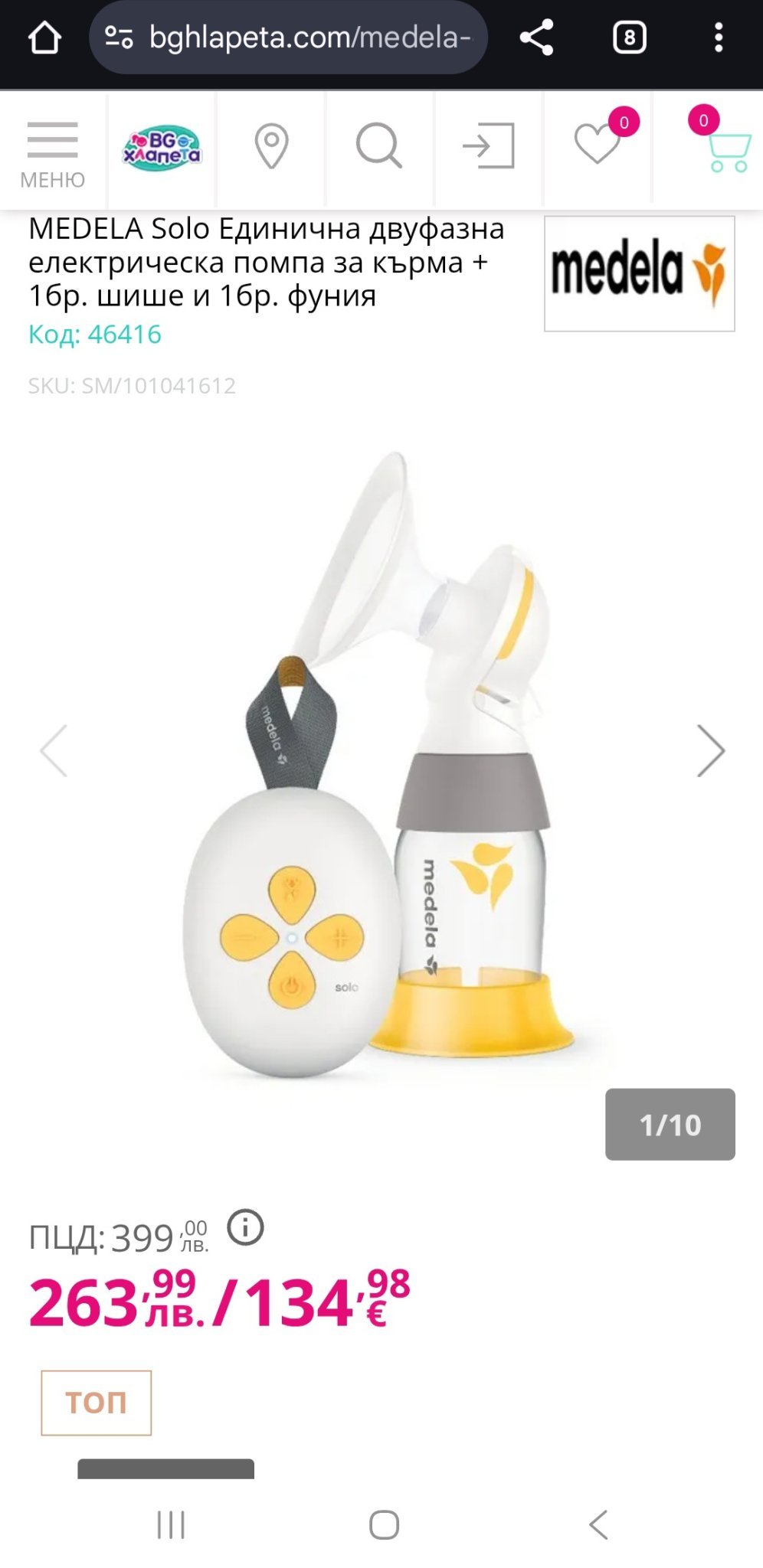Open the browser overflow menu

tap(718, 38)
